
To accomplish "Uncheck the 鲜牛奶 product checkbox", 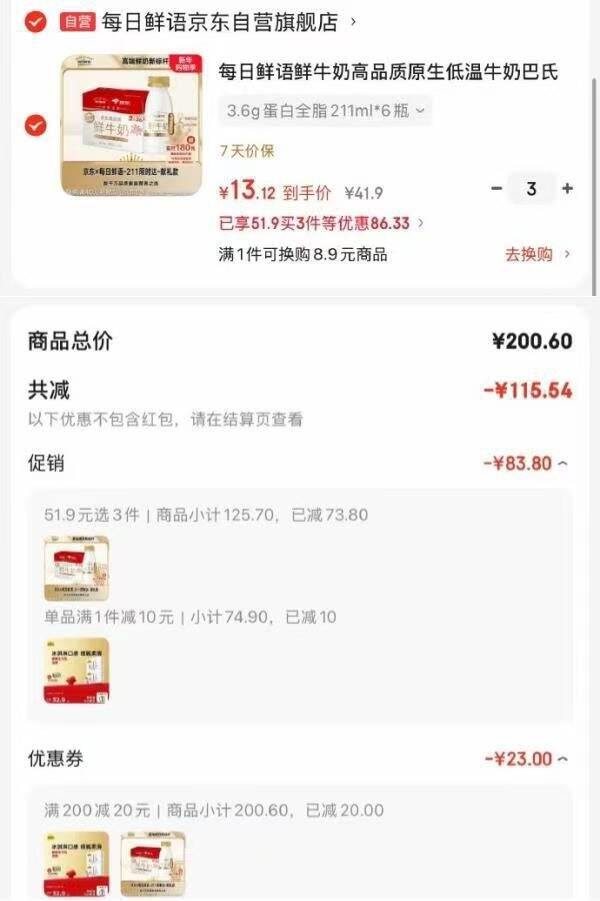I will [35, 126].
